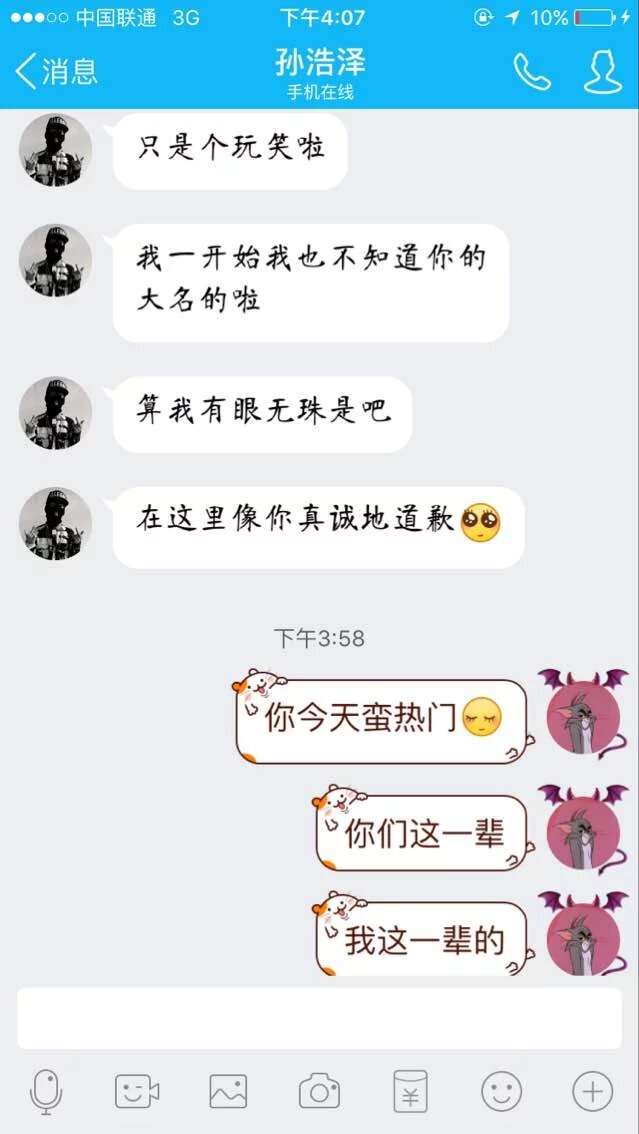Start a voice call with 孙浩泽
Viewport: 639px width, 1134px height.
pyautogui.click(x=532, y=71)
